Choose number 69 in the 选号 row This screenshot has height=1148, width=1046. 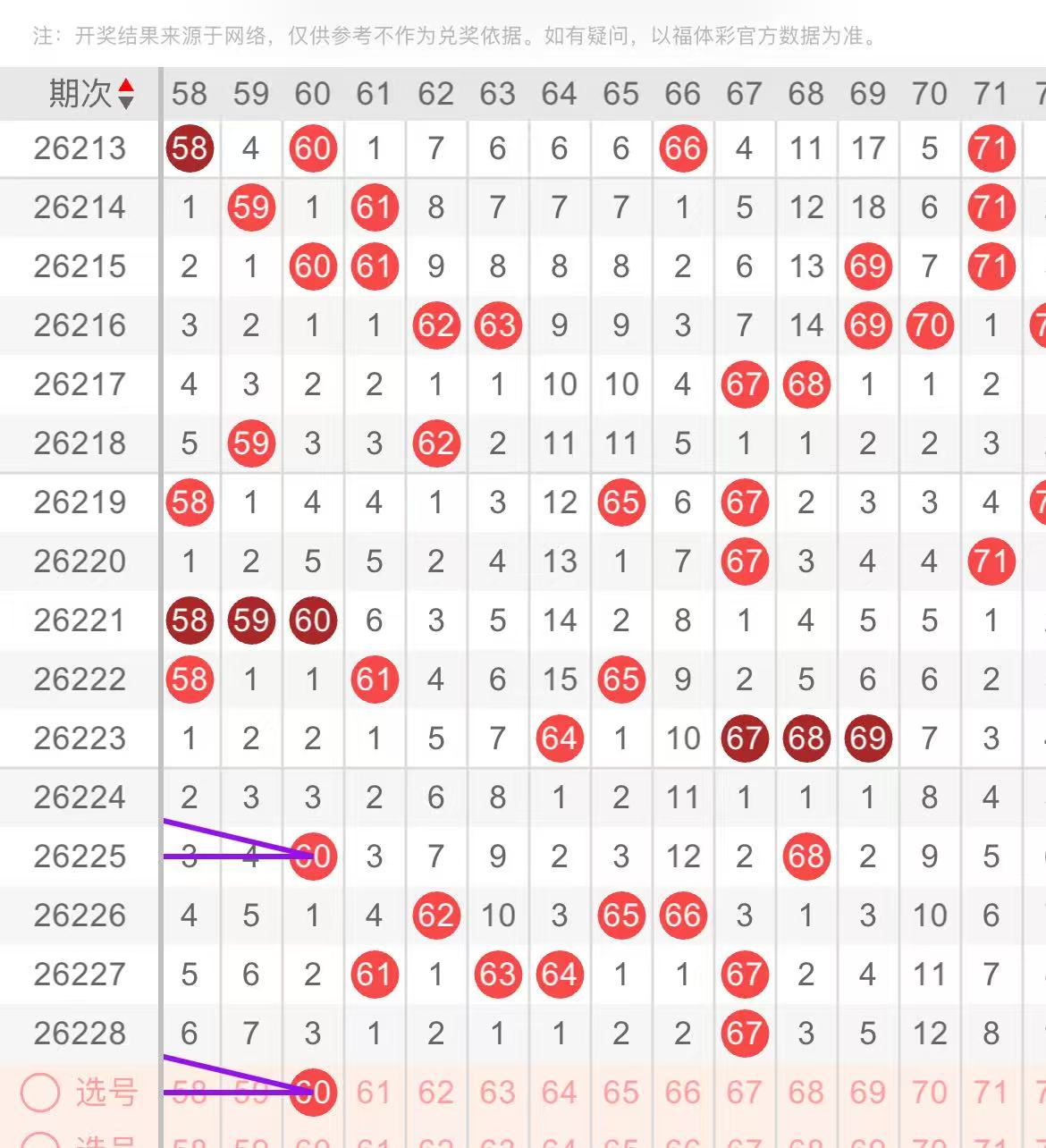[x=867, y=1093]
